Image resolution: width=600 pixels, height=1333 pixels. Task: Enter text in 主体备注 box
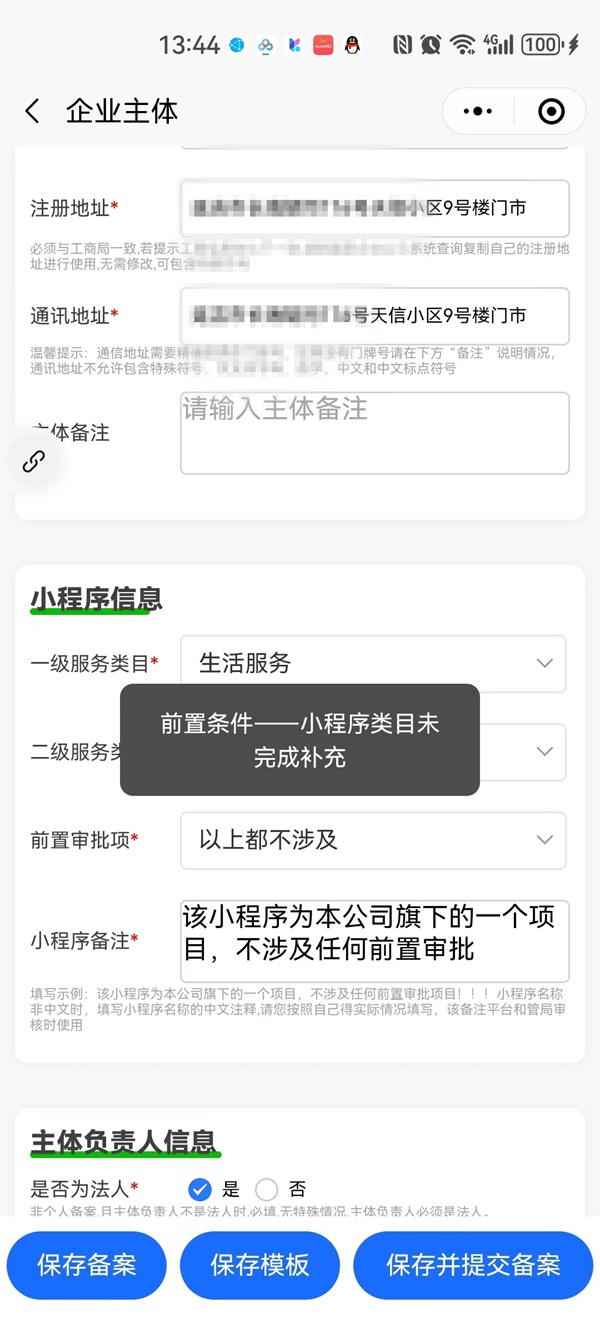click(x=375, y=433)
